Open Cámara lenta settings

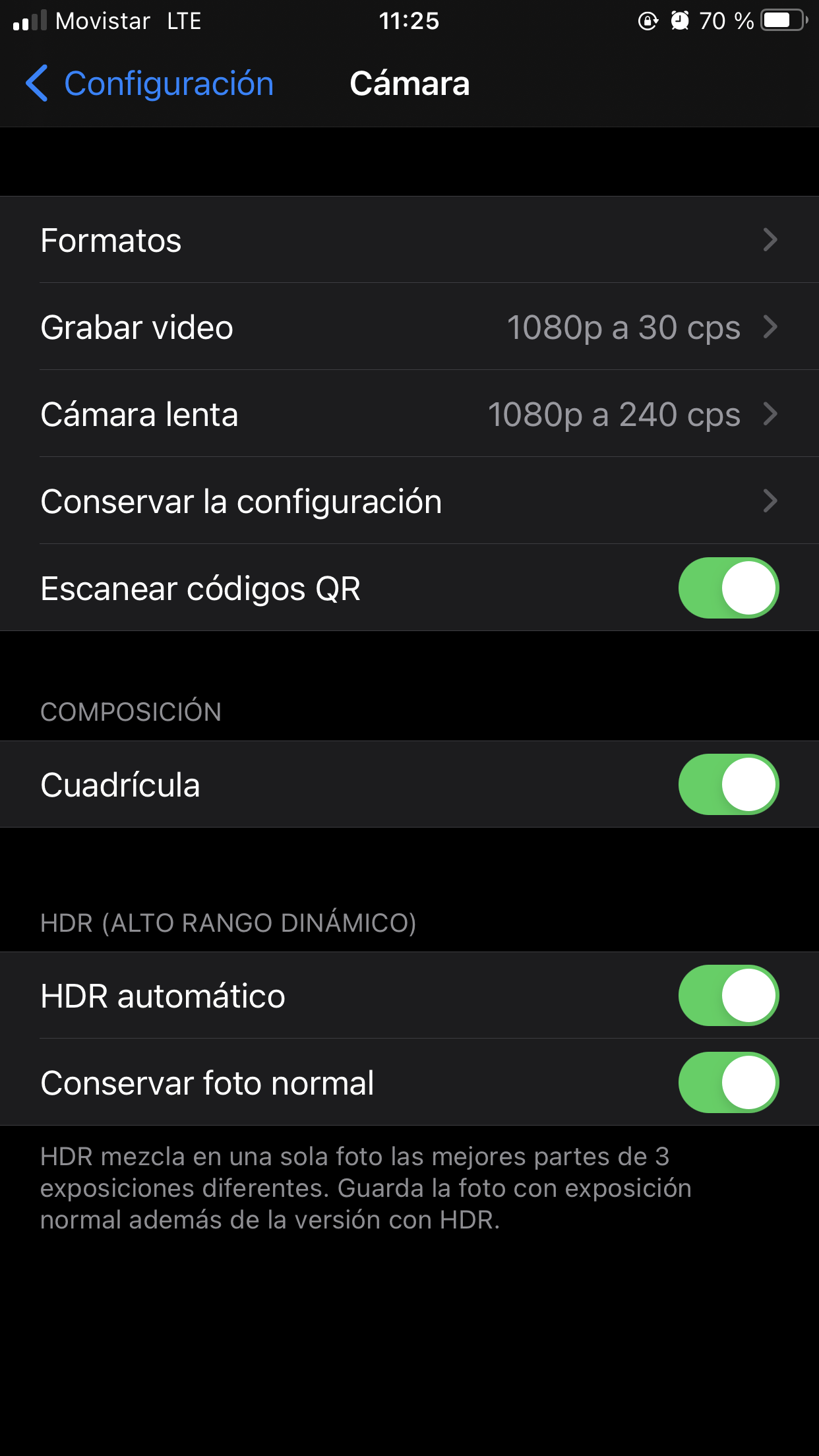[409, 414]
